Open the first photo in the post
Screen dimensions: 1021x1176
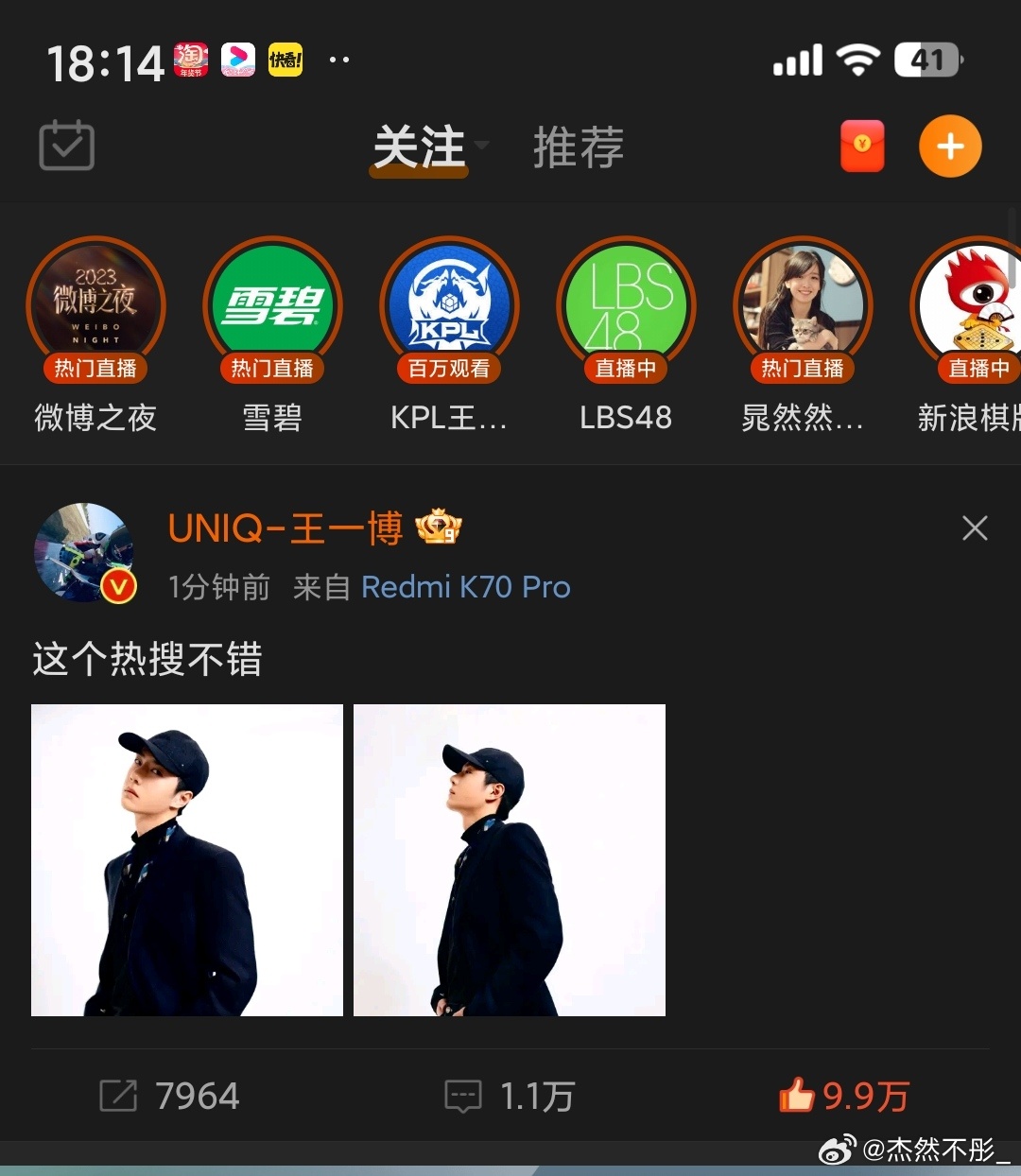pos(187,860)
